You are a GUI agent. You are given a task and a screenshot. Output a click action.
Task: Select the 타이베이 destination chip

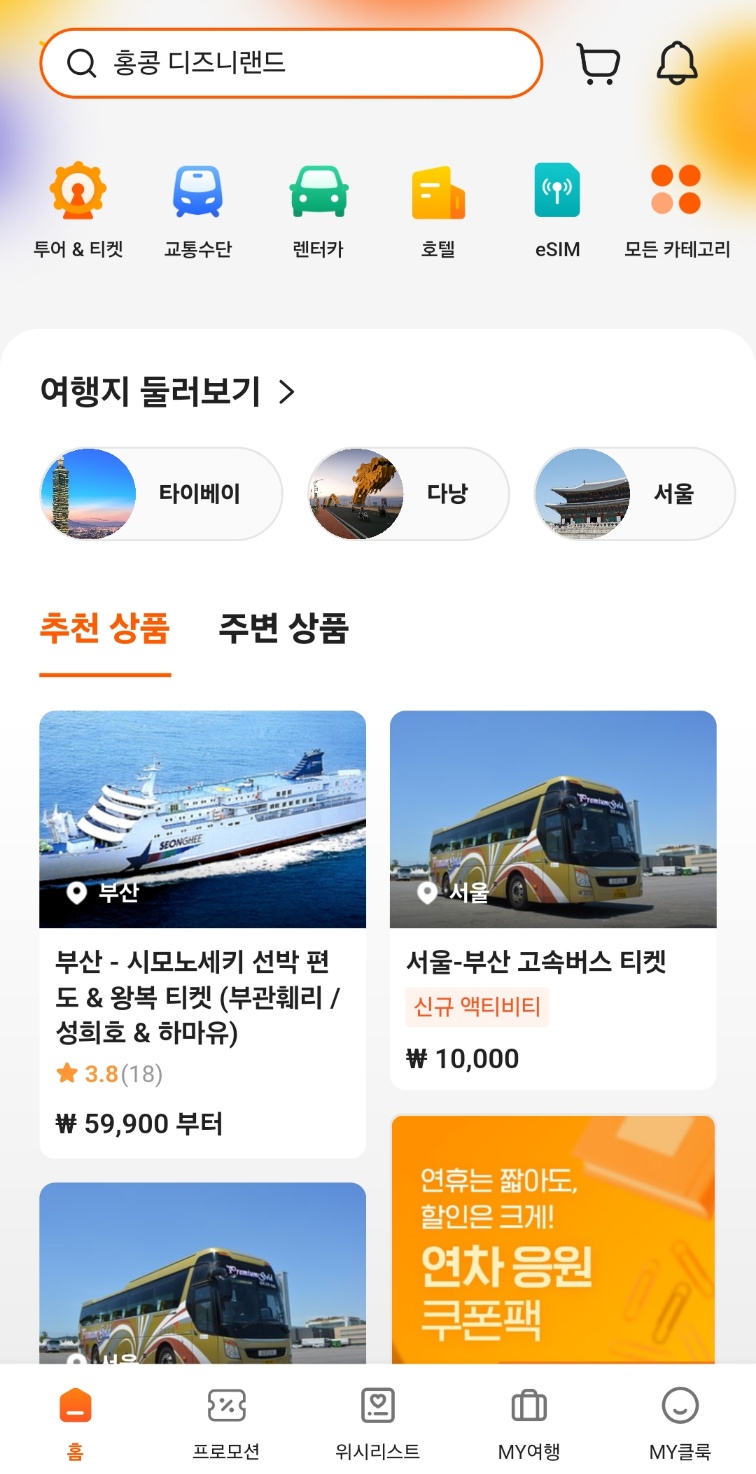160,493
